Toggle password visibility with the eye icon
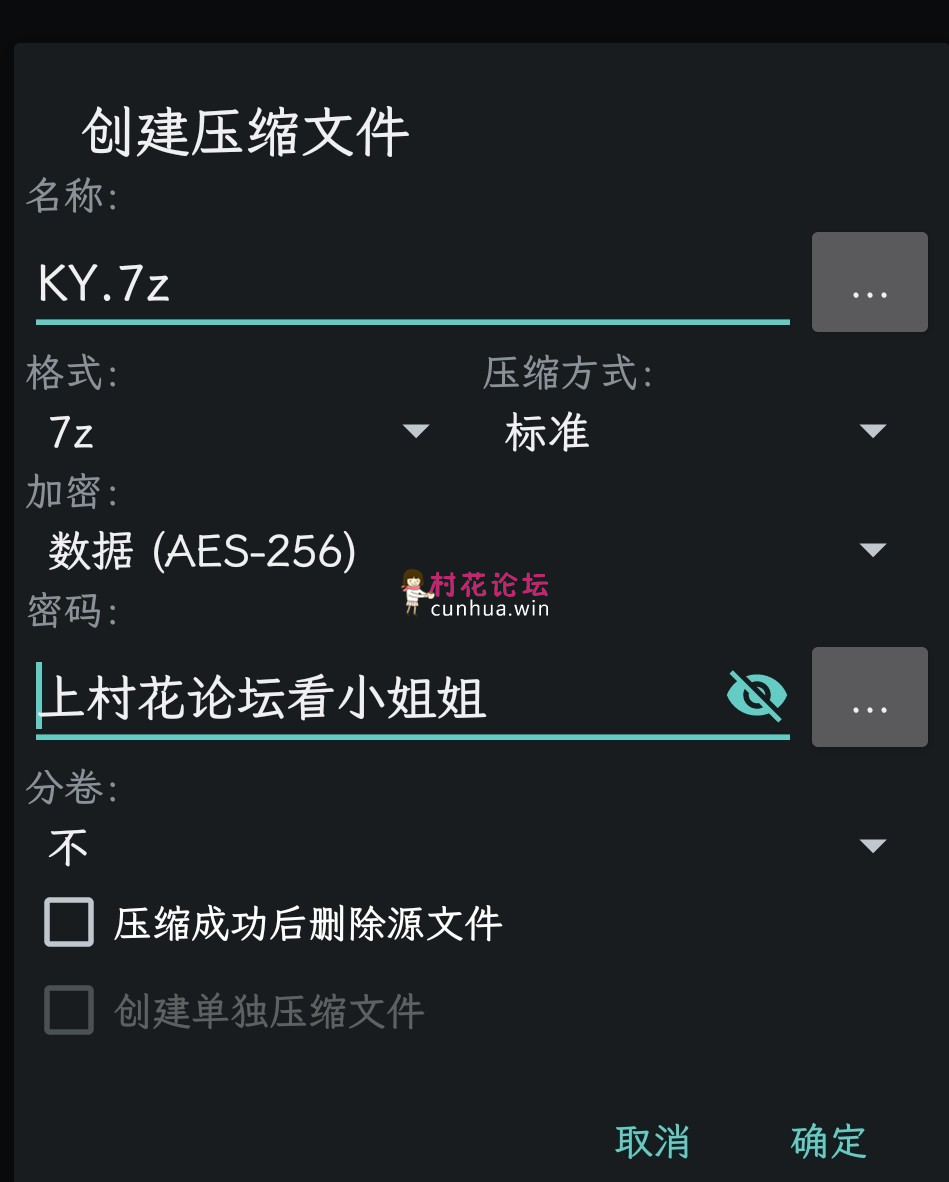Viewport: 949px width, 1182px height. tap(757, 696)
